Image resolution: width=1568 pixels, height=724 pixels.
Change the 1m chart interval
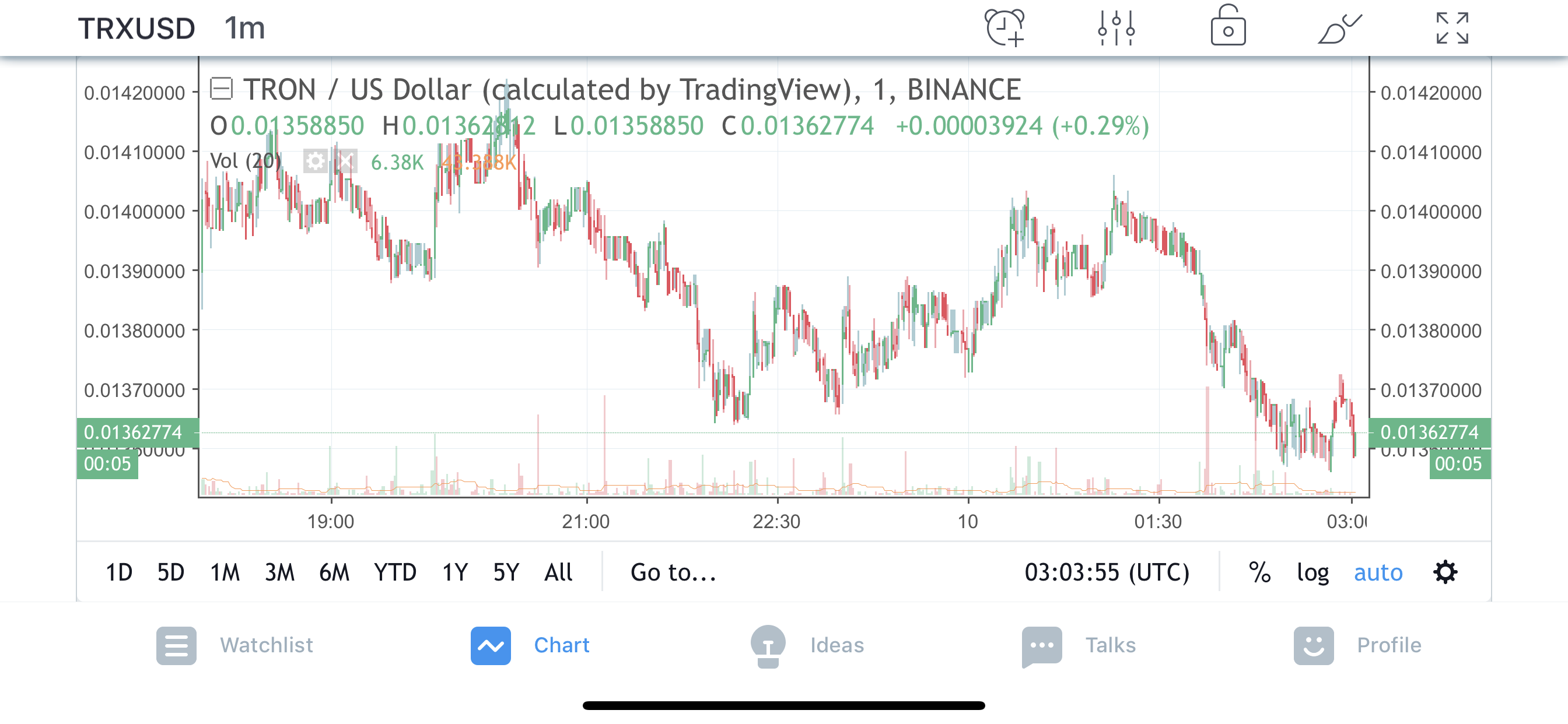point(244,29)
